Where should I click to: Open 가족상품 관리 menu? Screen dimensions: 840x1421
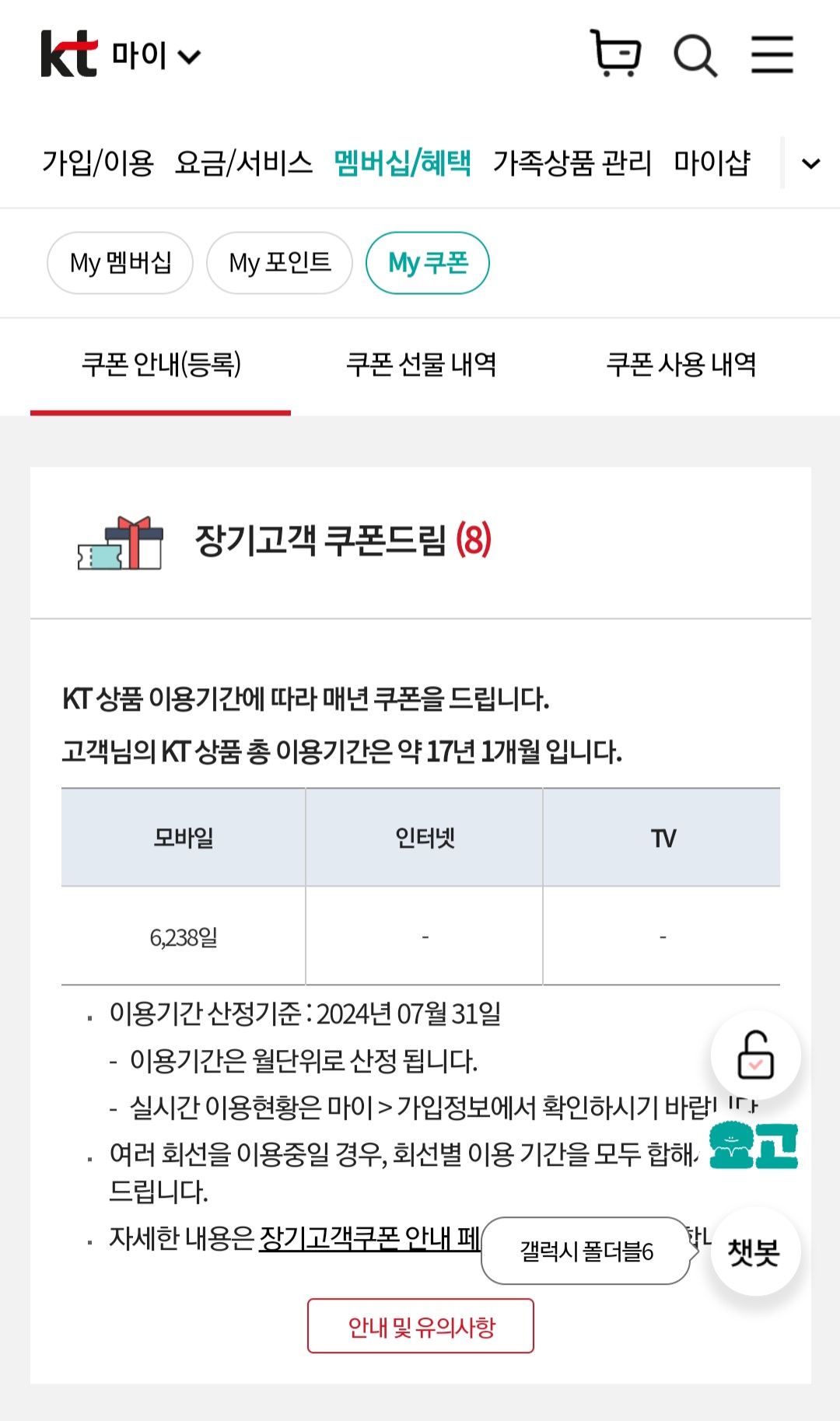(x=572, y=163)
